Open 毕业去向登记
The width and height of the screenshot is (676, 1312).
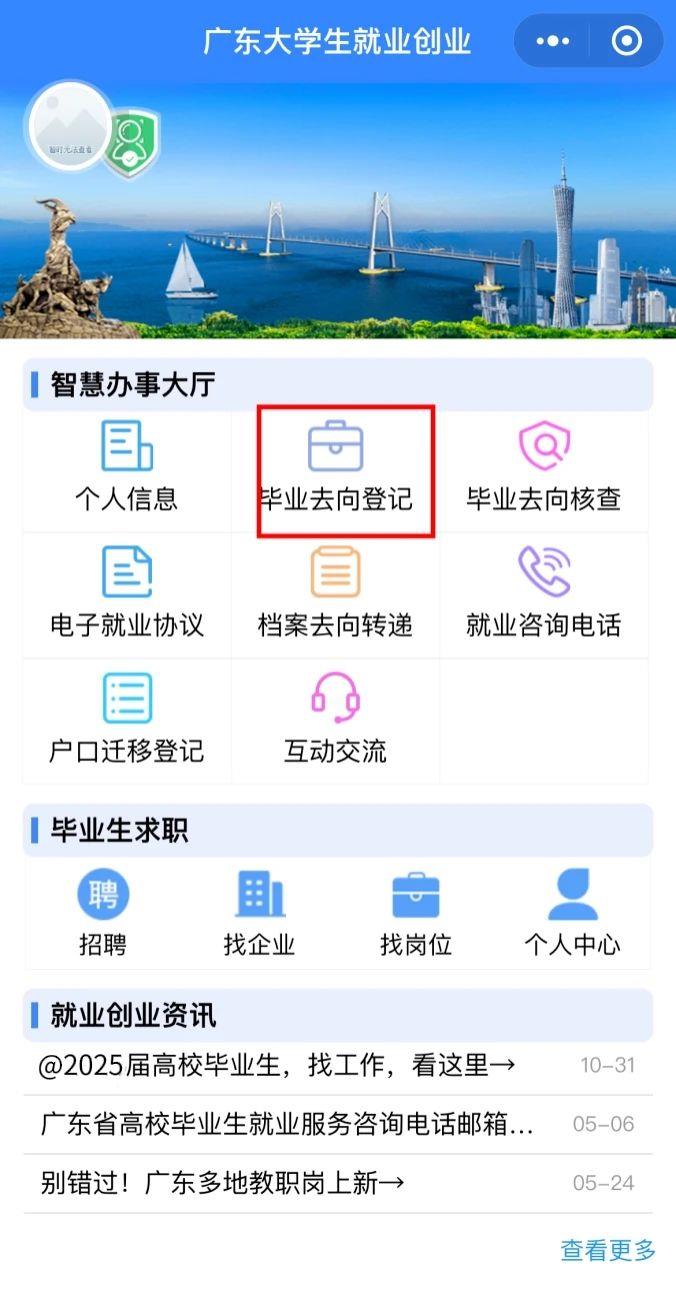335,469
